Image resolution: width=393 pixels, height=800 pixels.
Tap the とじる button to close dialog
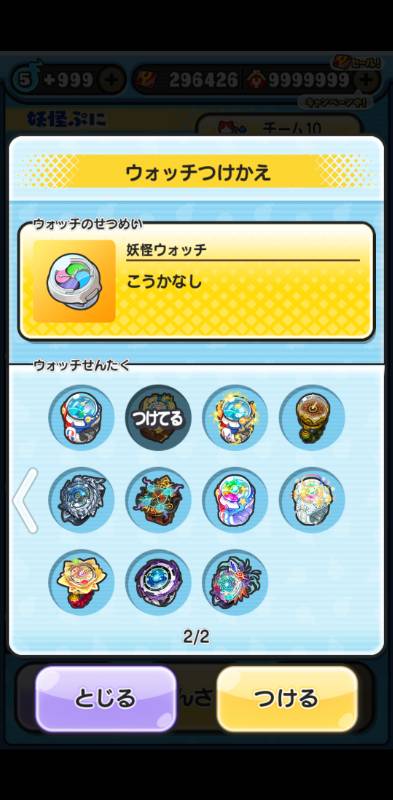click(x=106, y=698)
